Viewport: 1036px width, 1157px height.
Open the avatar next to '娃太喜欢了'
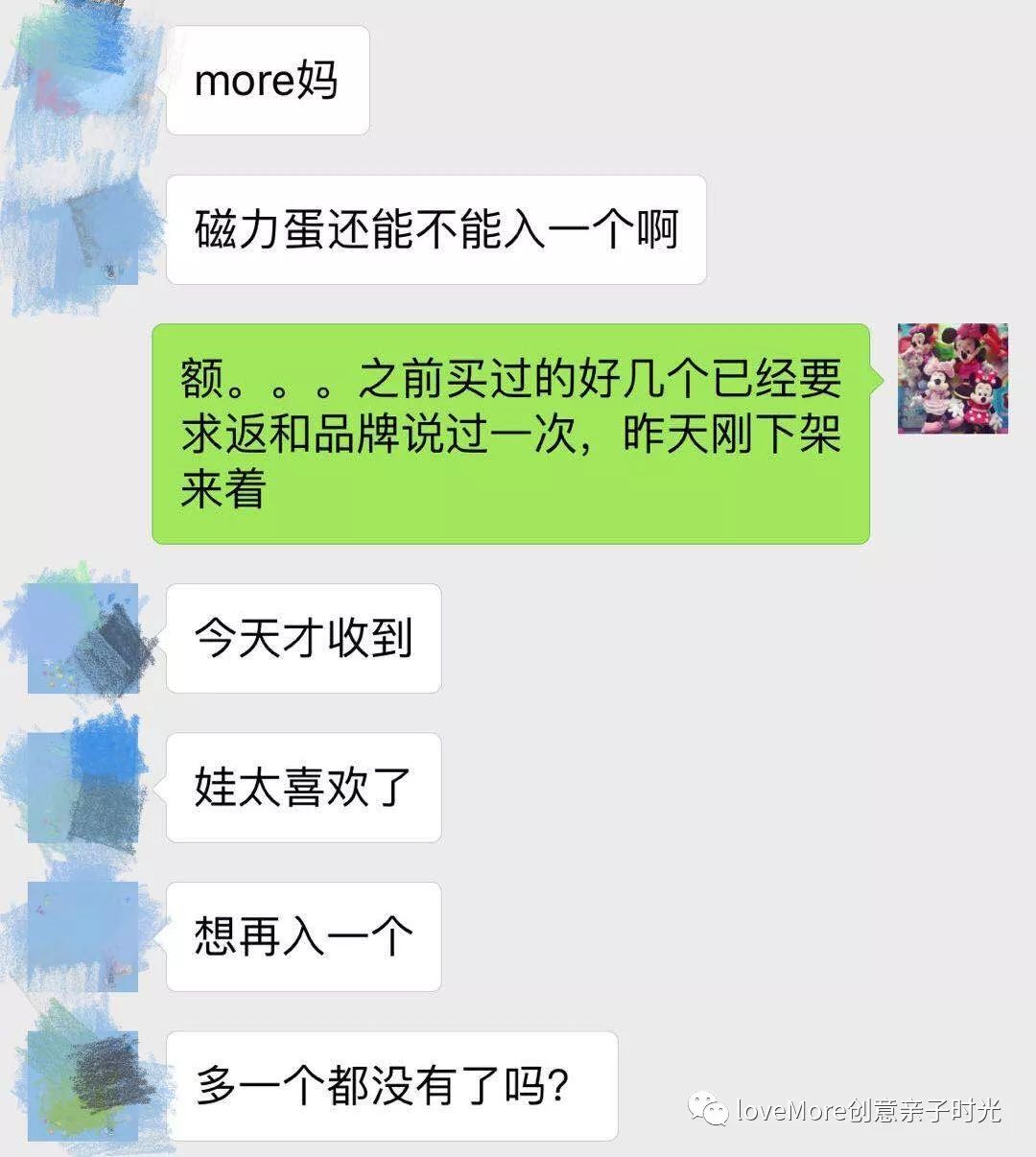click(82, 787)
